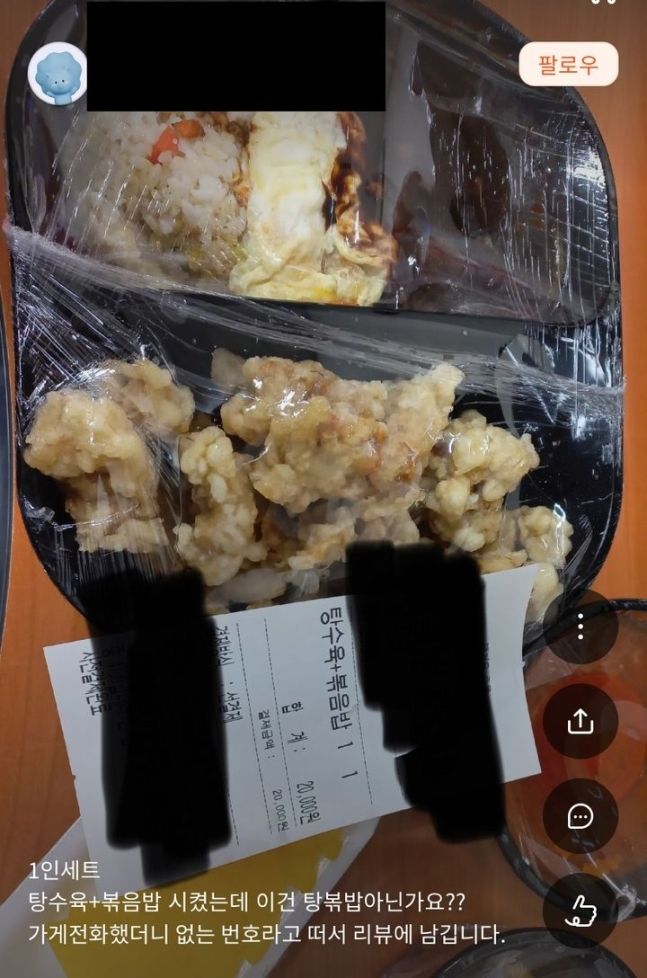
Task: Share this review post
Action: point(580,721)
